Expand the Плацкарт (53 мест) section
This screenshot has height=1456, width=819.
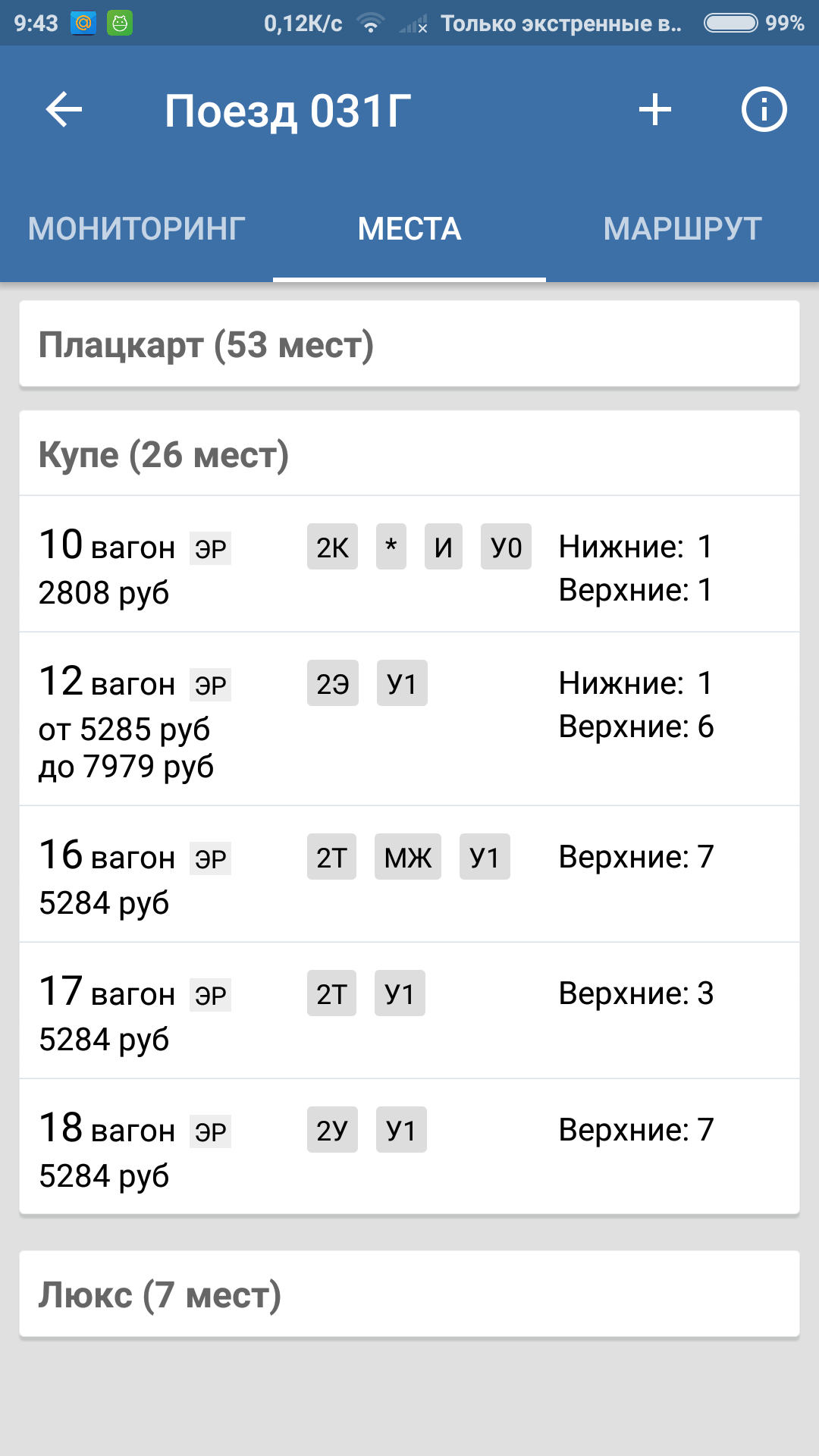point(409,344)
